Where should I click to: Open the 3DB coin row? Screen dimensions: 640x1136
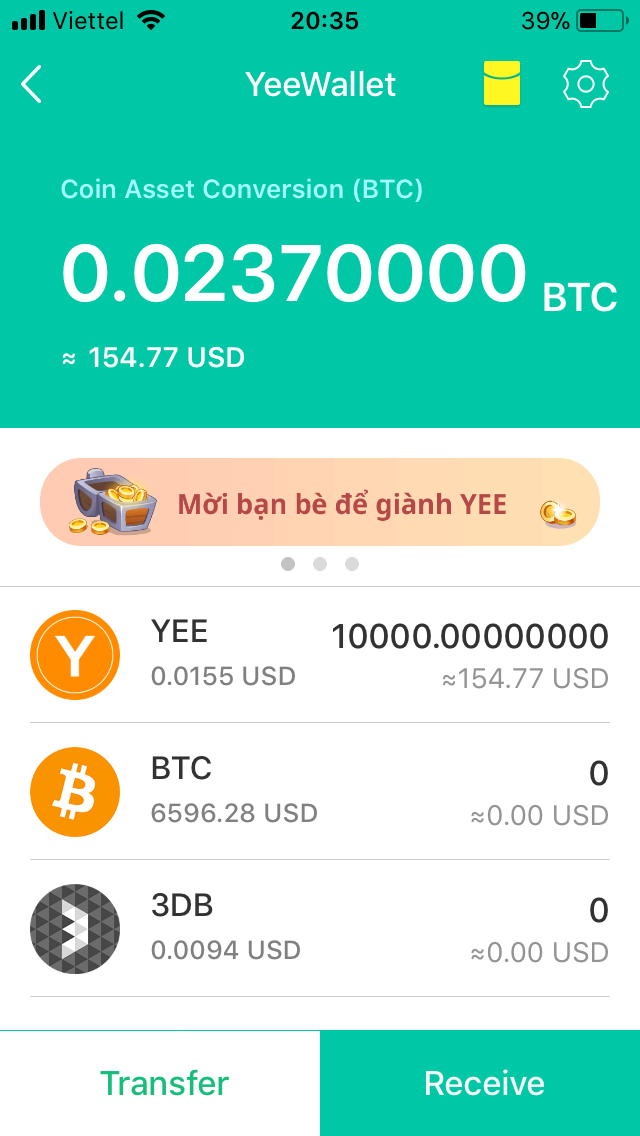pos(320,928)
